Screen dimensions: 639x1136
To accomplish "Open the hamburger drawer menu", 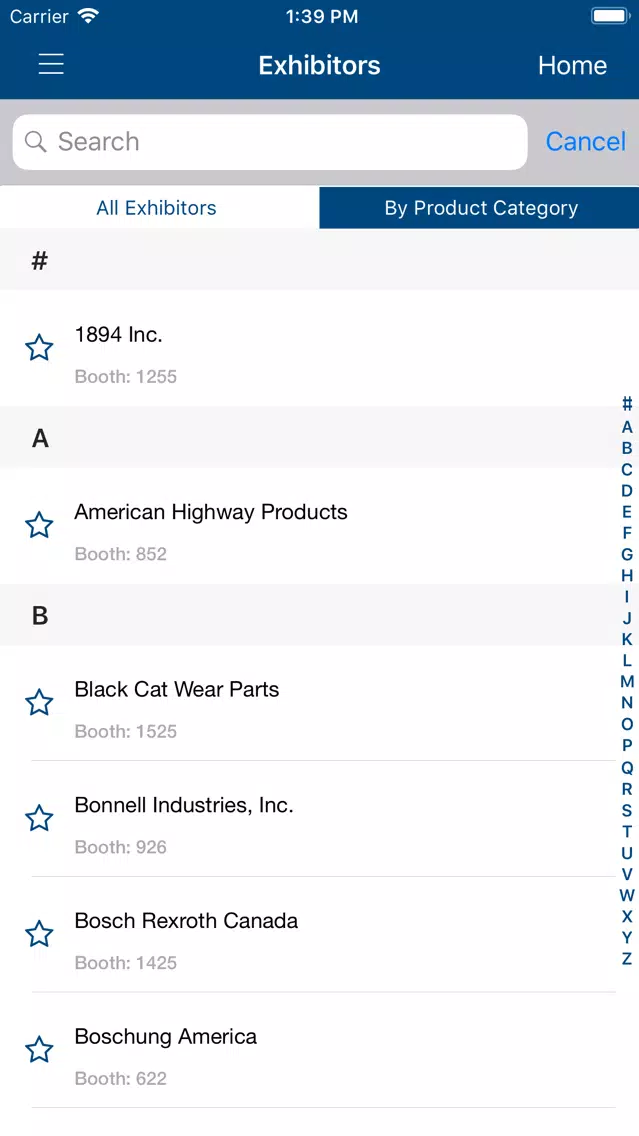I will [51, 64].
